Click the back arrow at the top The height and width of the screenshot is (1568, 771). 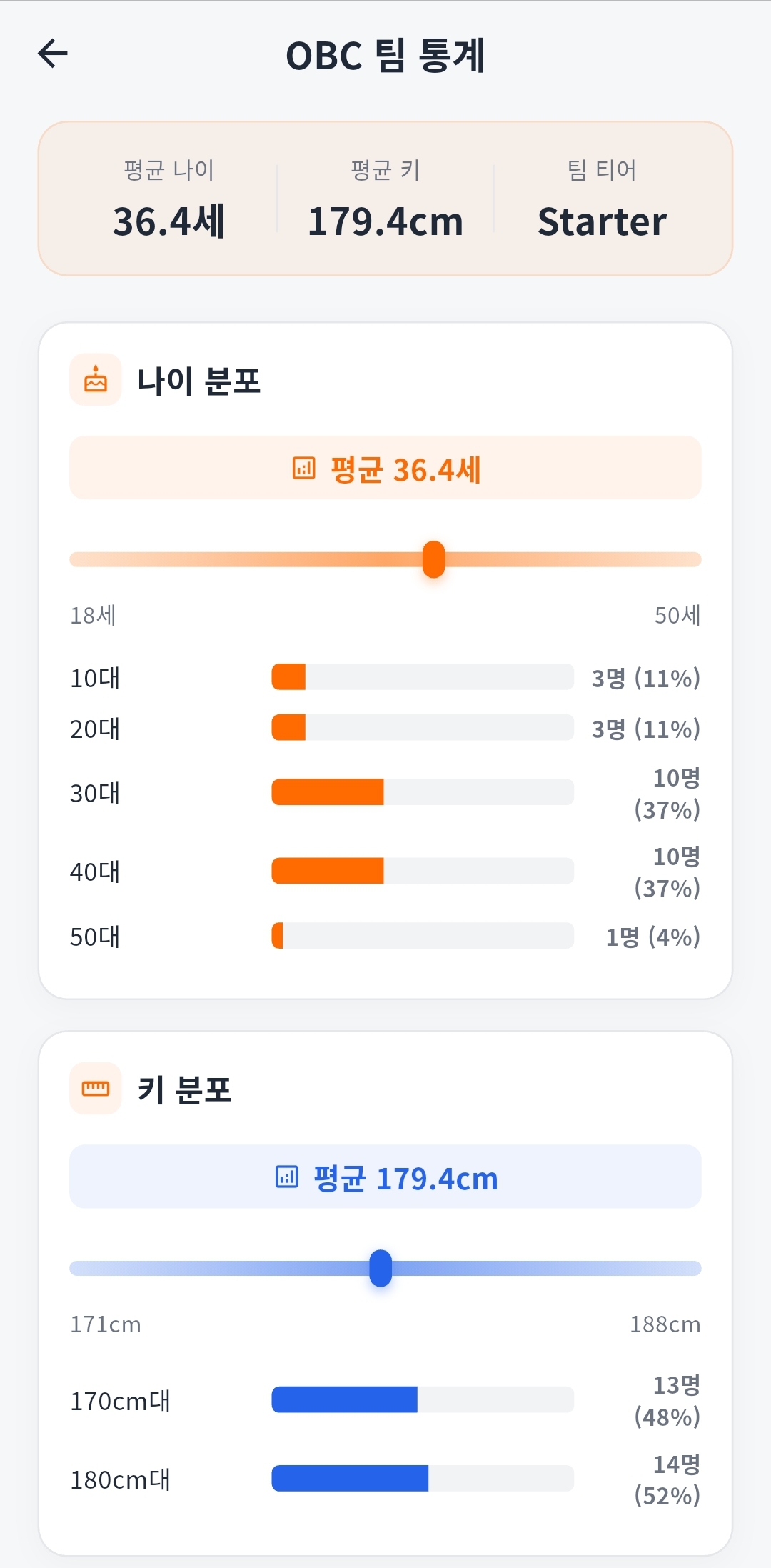54,54
